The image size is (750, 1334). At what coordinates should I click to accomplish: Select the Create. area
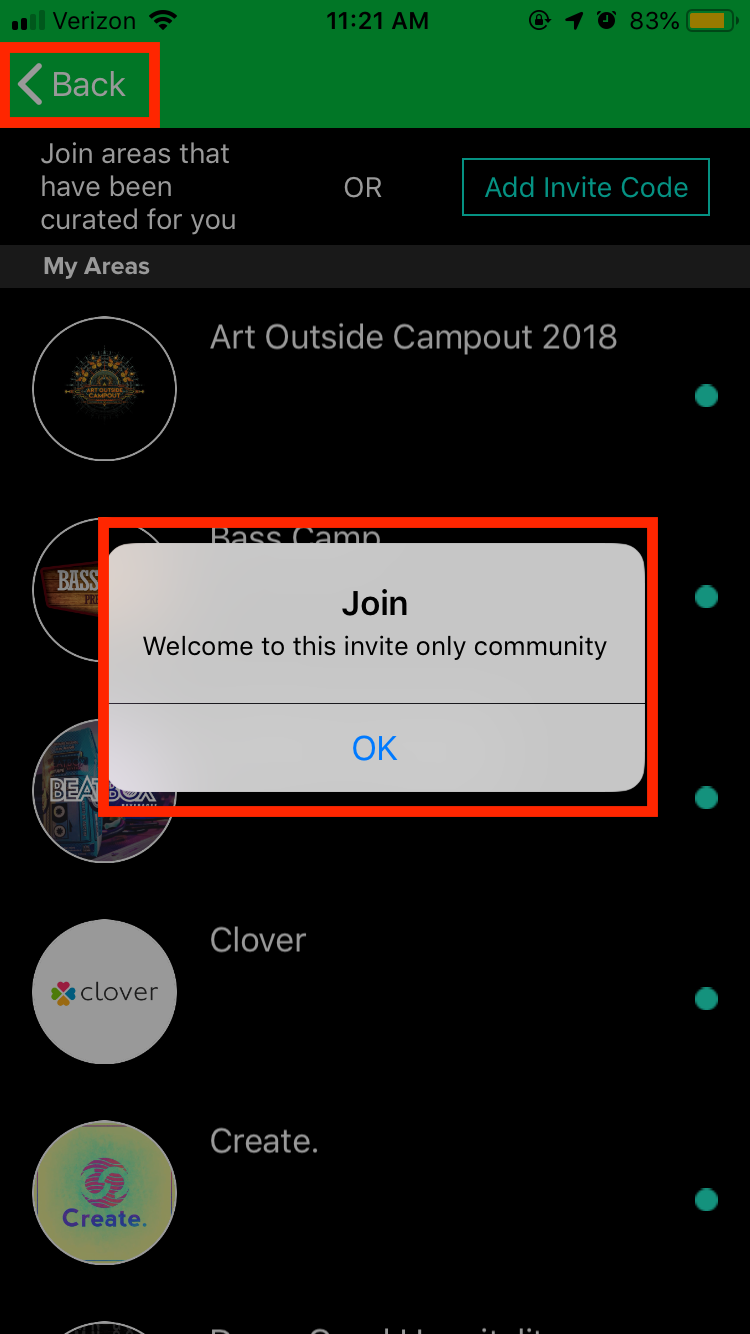(x=264, y=1142)
